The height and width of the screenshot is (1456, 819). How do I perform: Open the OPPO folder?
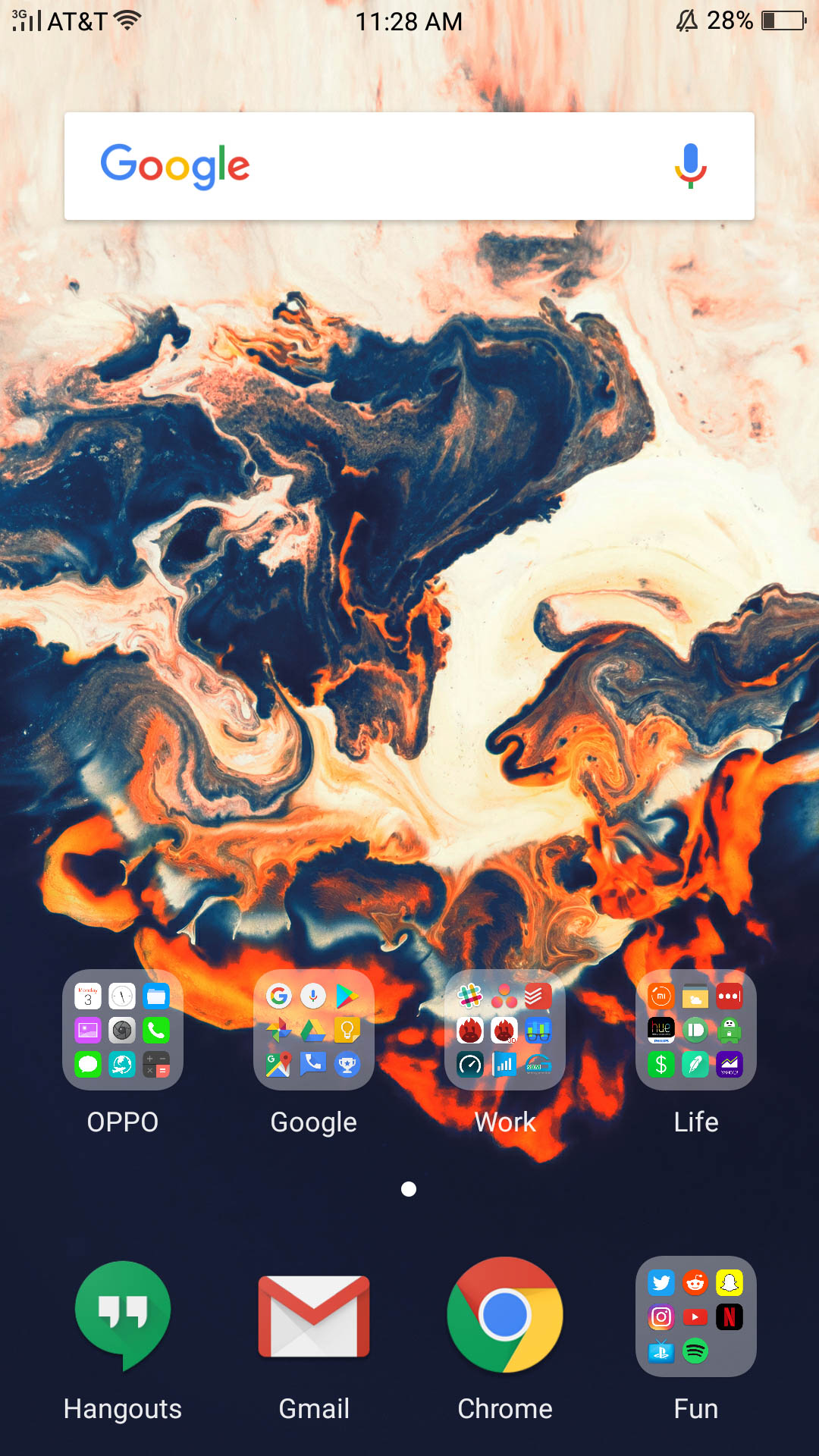click(123, 1030)
